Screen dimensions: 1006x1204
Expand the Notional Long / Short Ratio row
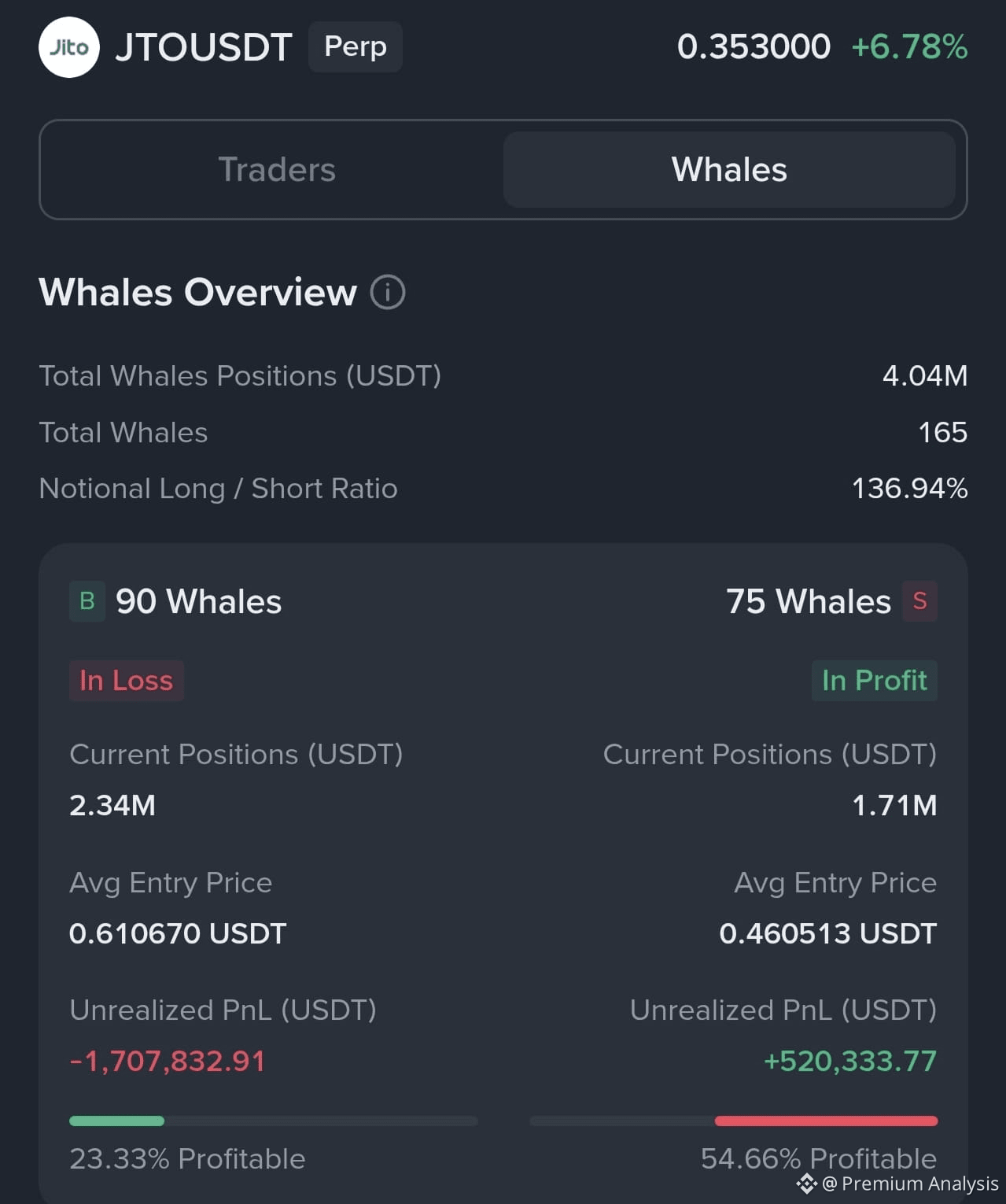click(x=503, y=488)
